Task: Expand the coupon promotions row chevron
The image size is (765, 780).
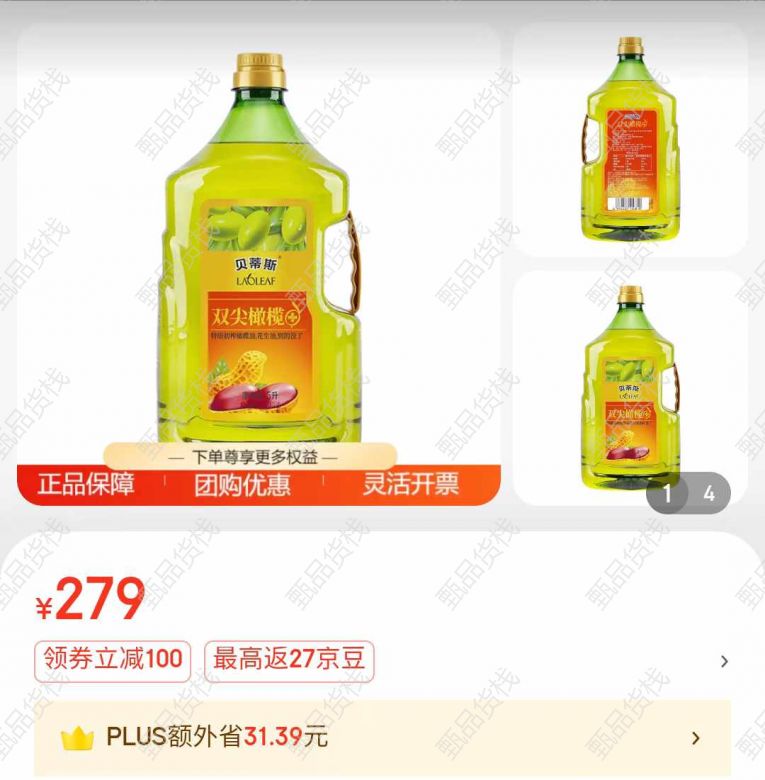Action: pyautogui.click(x=724, y=661)
